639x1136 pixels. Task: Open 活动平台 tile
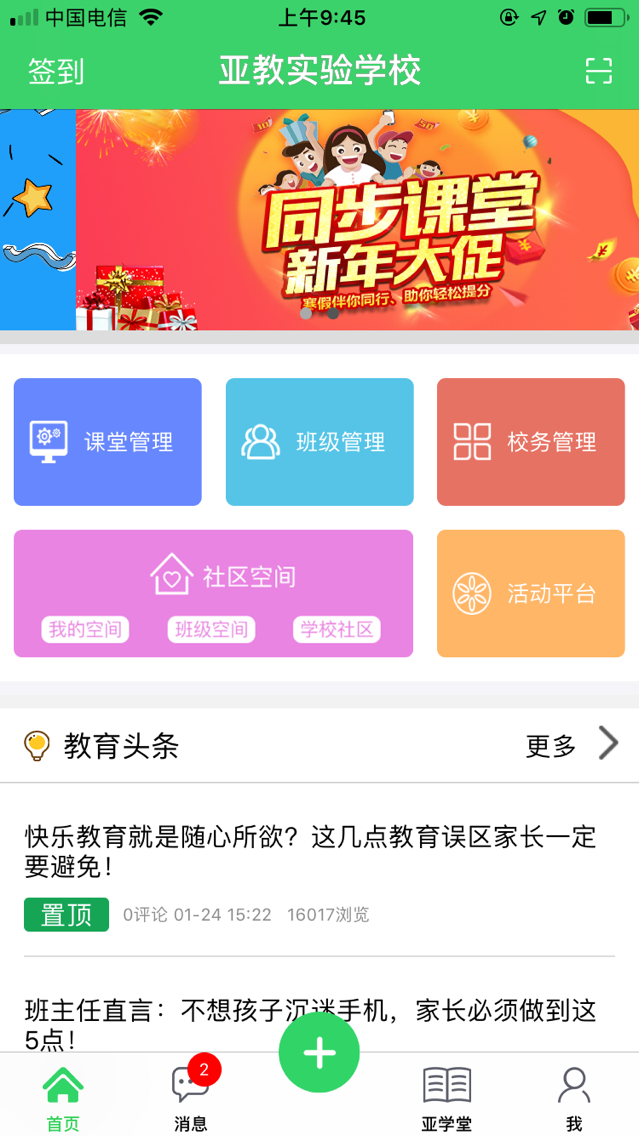[531, 594]
